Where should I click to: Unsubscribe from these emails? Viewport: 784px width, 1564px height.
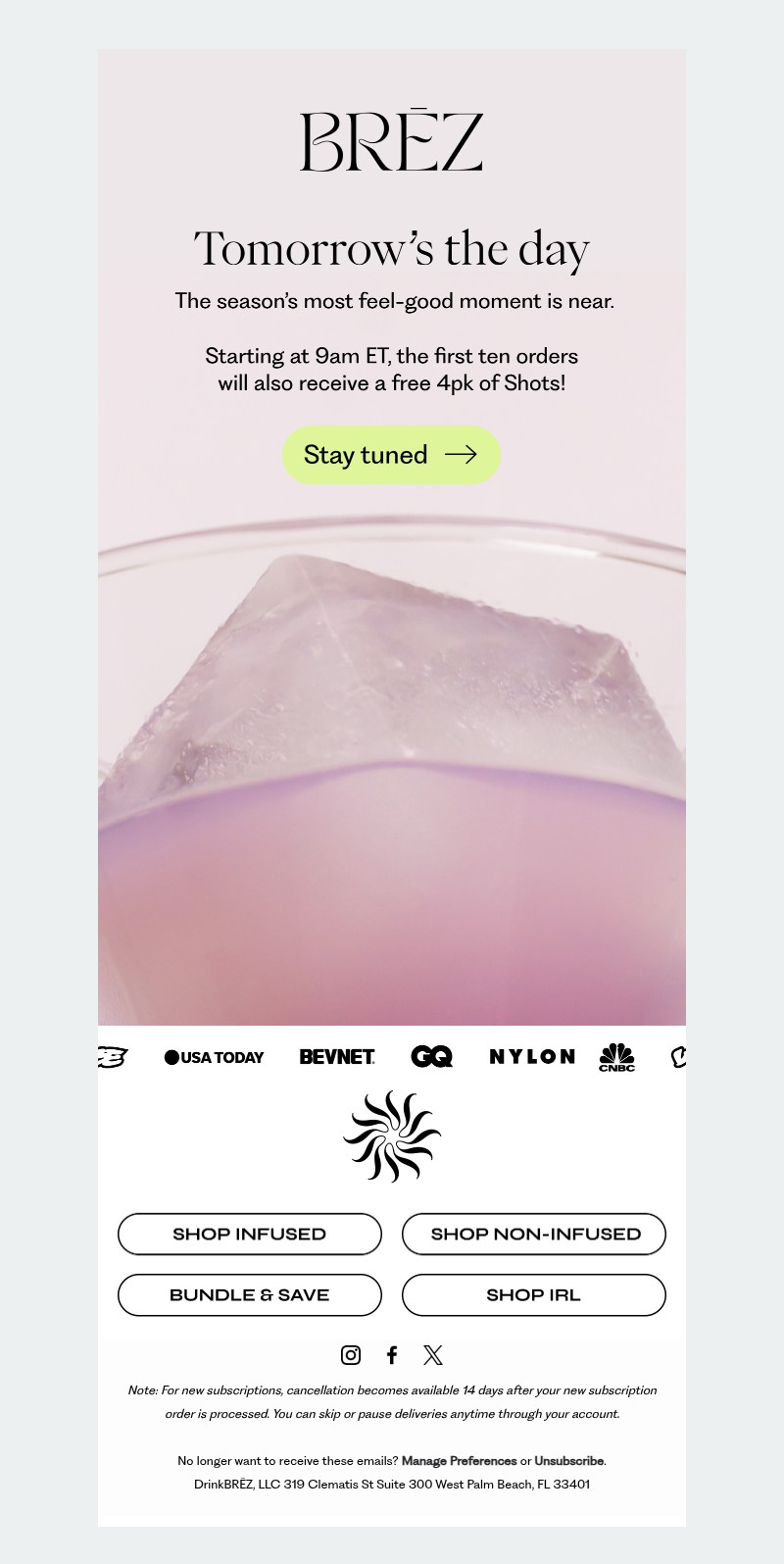coord(568,1460)
